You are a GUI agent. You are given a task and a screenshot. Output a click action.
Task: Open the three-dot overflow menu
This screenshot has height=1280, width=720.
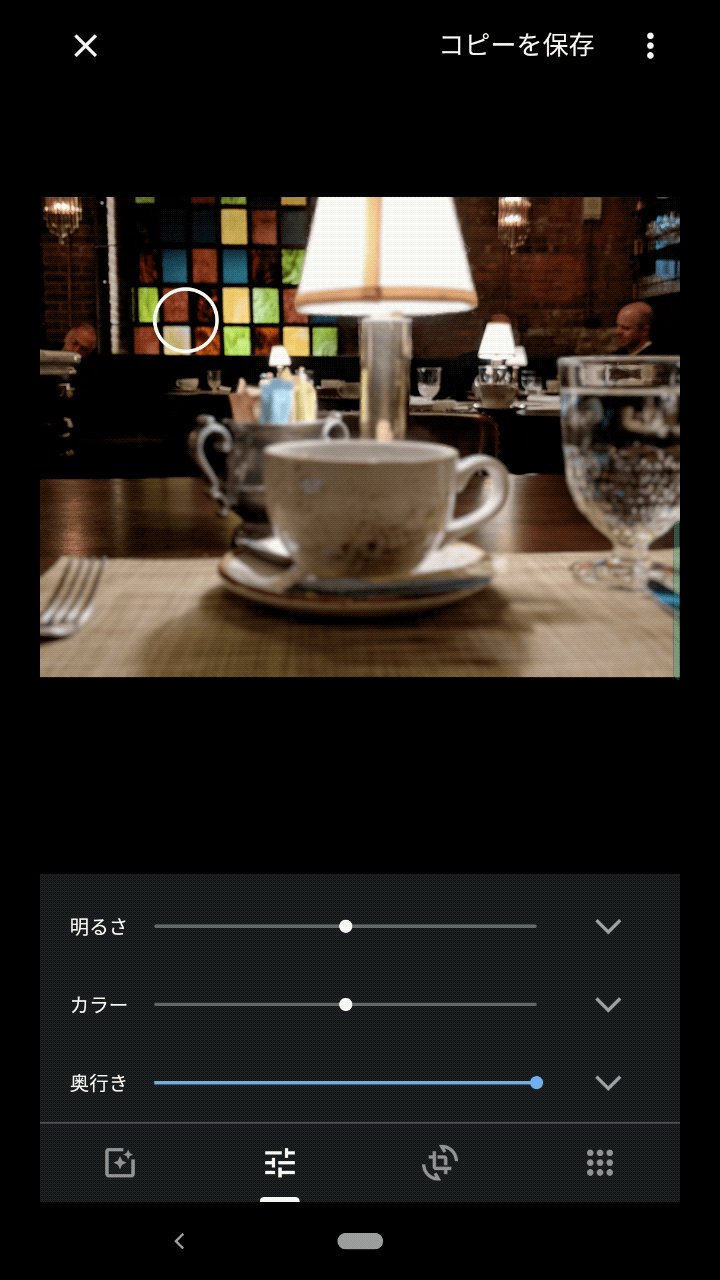650,46
